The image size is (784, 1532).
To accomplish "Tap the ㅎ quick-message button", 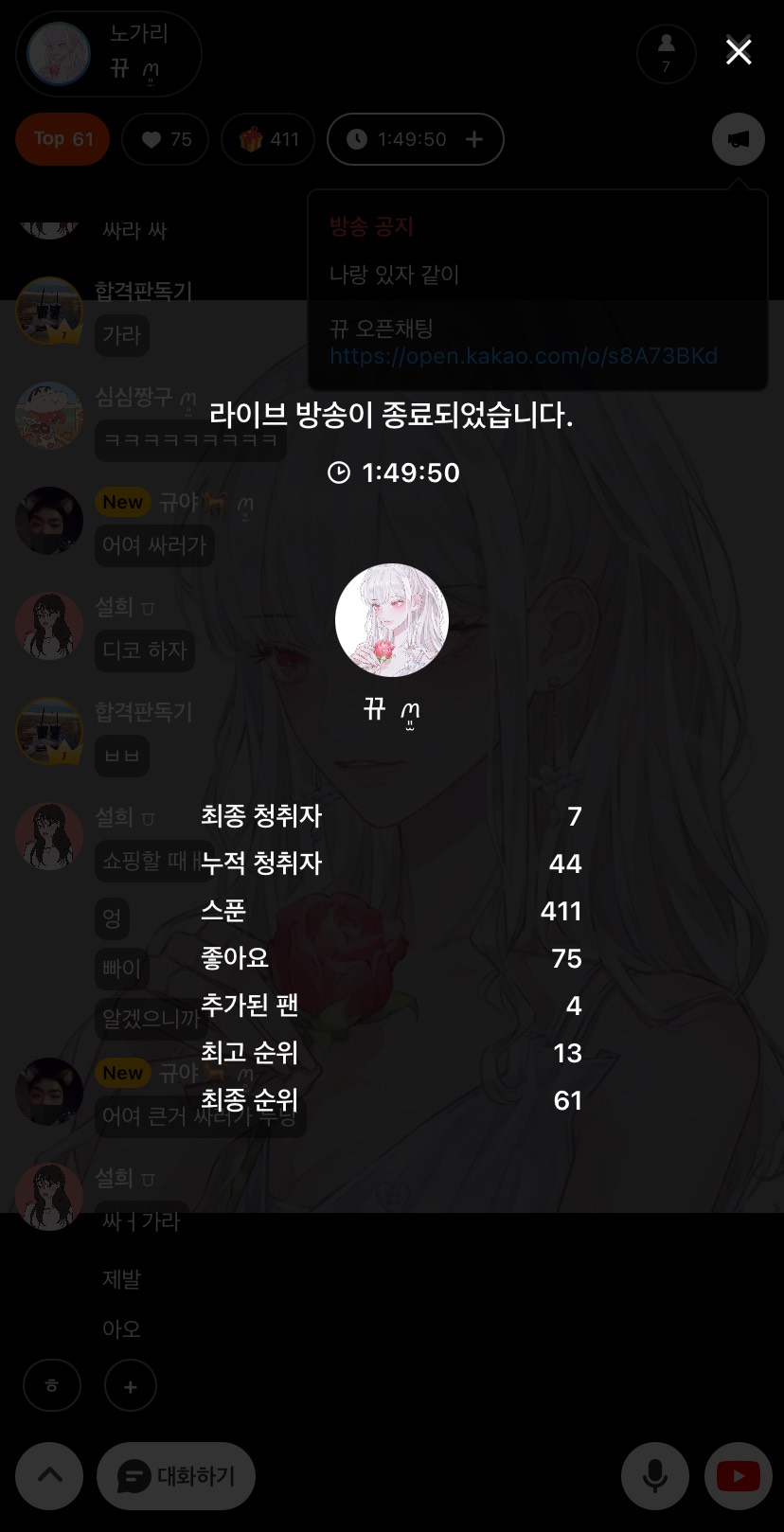I will tap(52, 1385).
